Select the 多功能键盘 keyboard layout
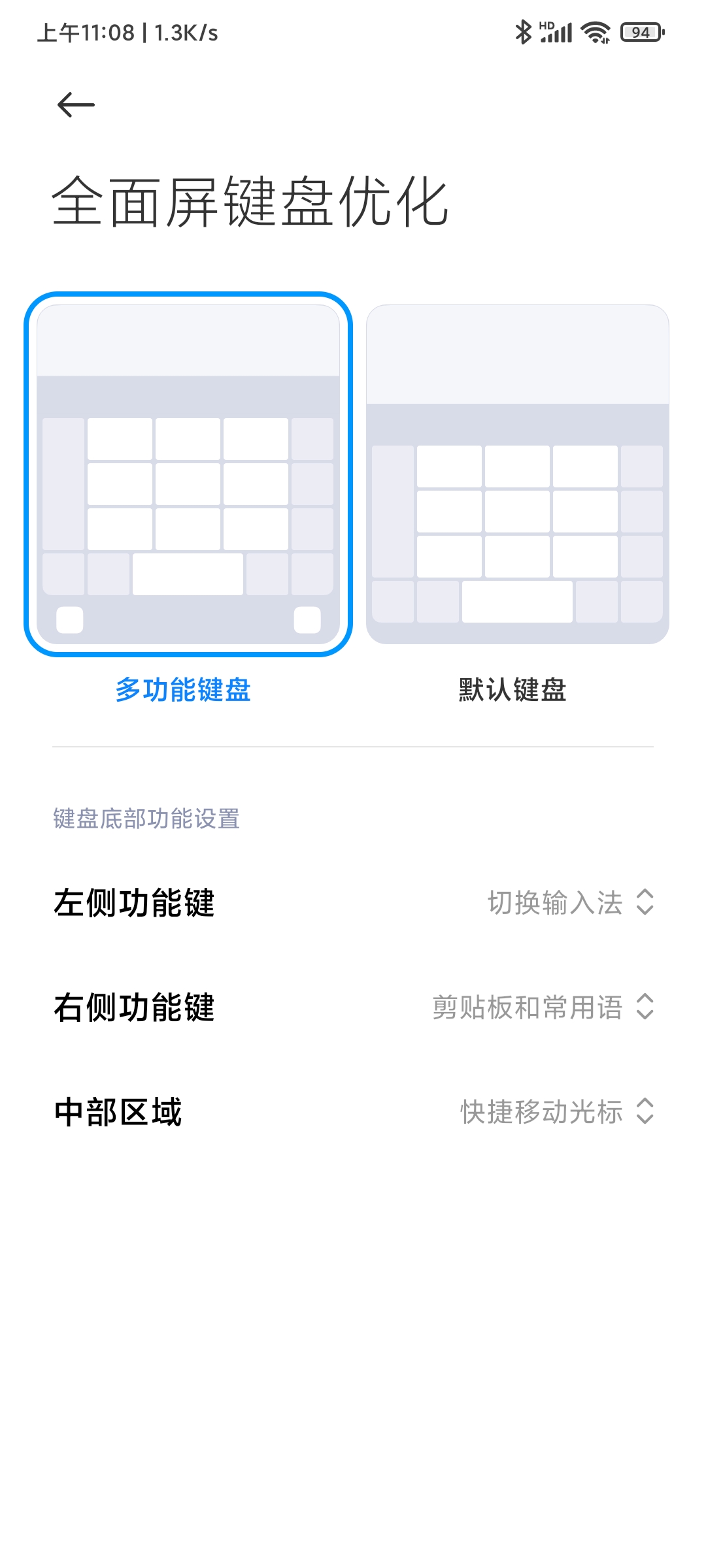 click(x=188, y=474)
